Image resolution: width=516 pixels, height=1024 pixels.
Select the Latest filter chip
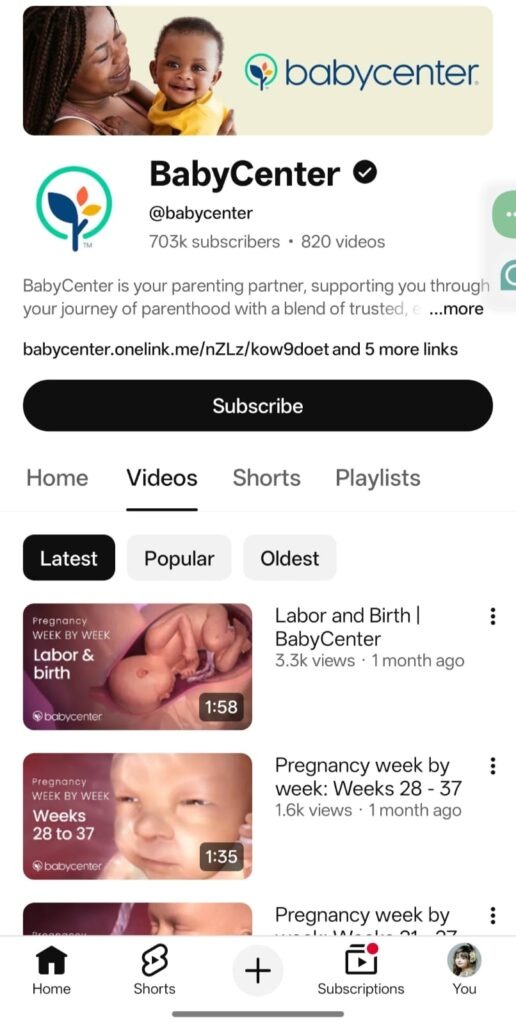(69, 558)
